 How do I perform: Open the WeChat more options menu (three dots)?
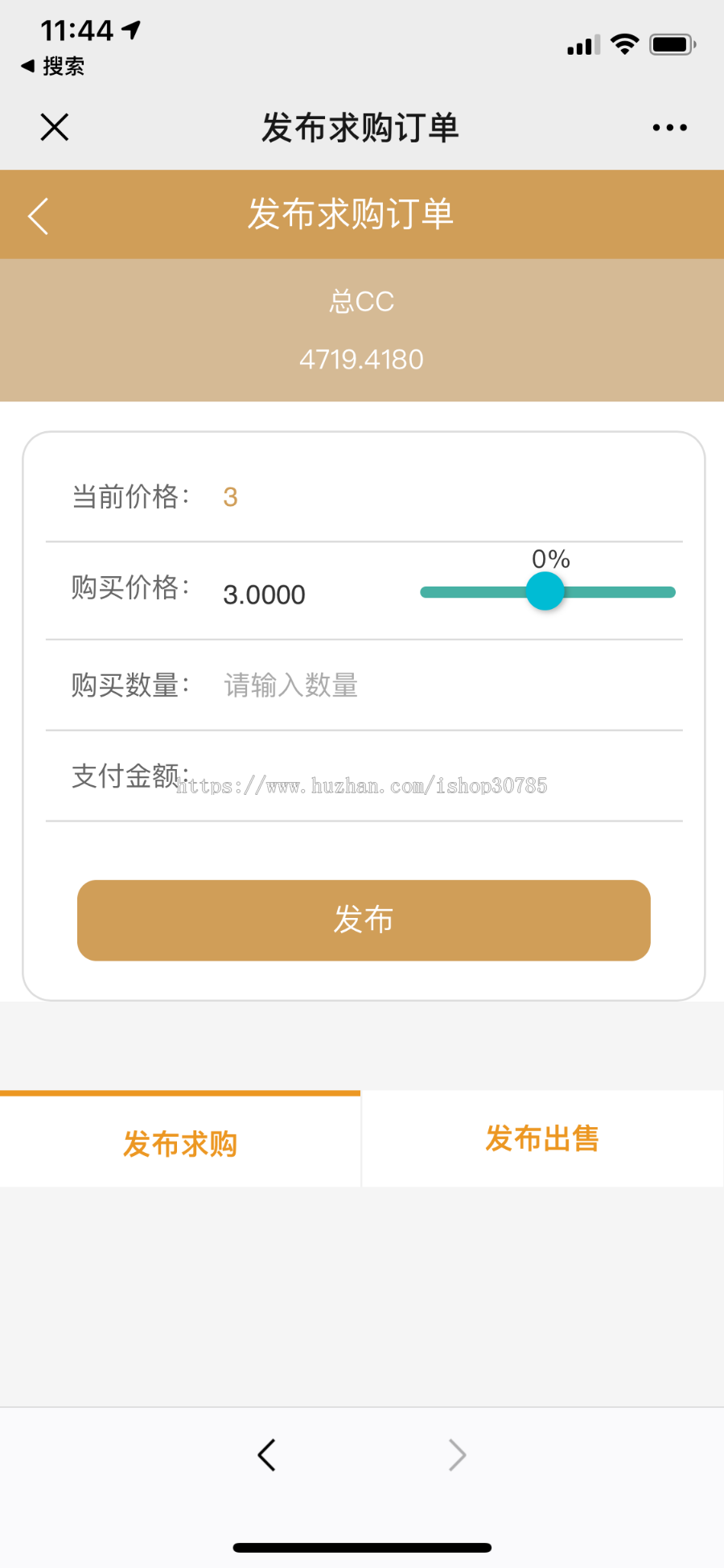tap(670, 127)
